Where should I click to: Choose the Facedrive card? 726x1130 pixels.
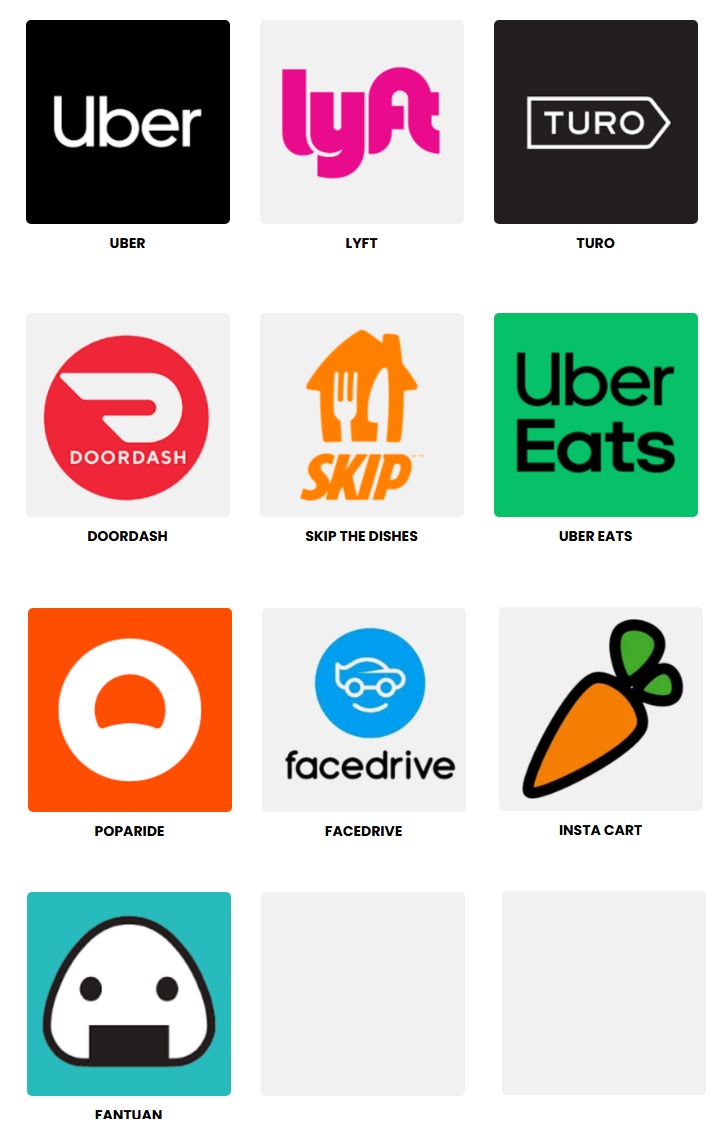point(364,710)
